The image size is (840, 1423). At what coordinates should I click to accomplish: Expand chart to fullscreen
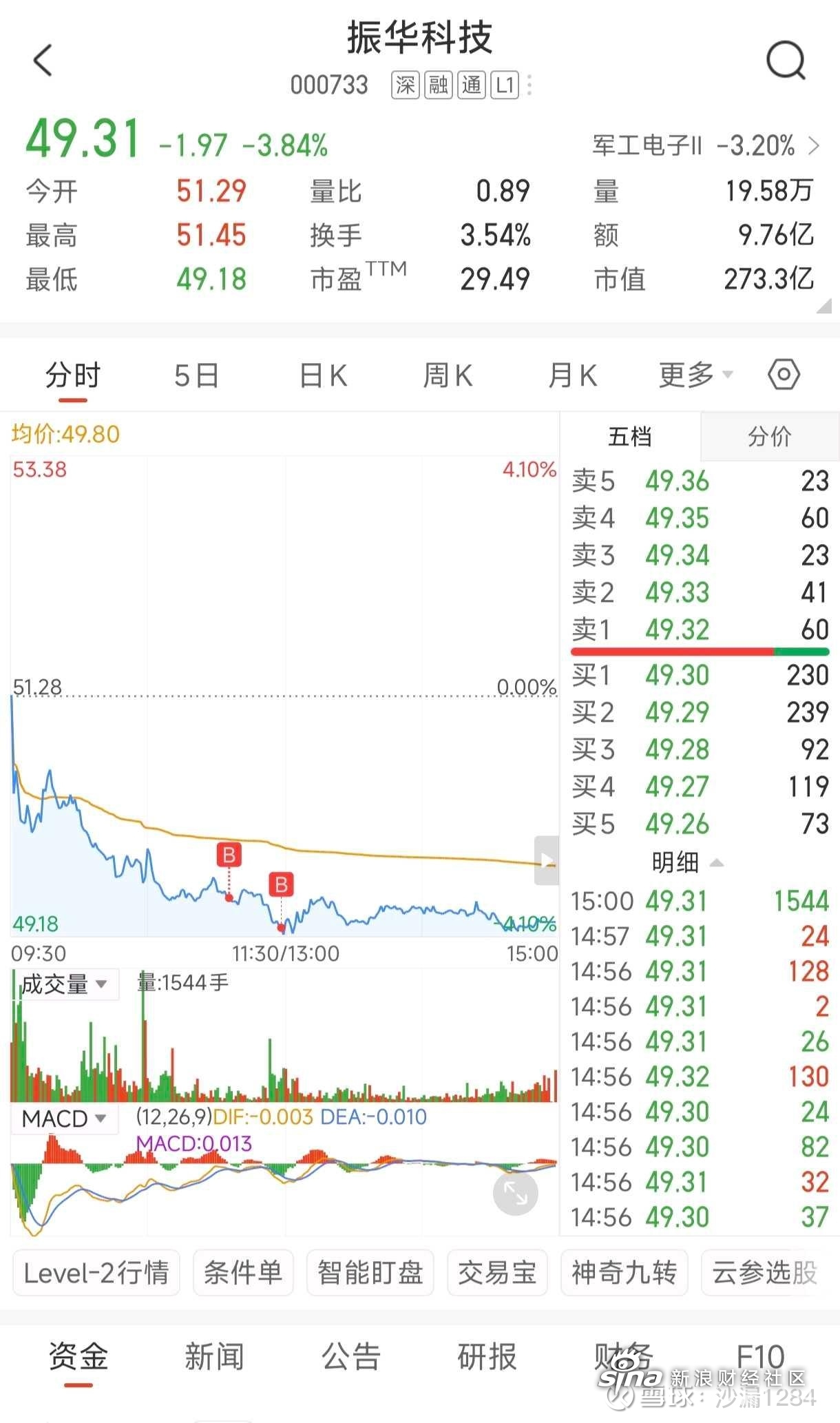click(x=515, y=1193)
